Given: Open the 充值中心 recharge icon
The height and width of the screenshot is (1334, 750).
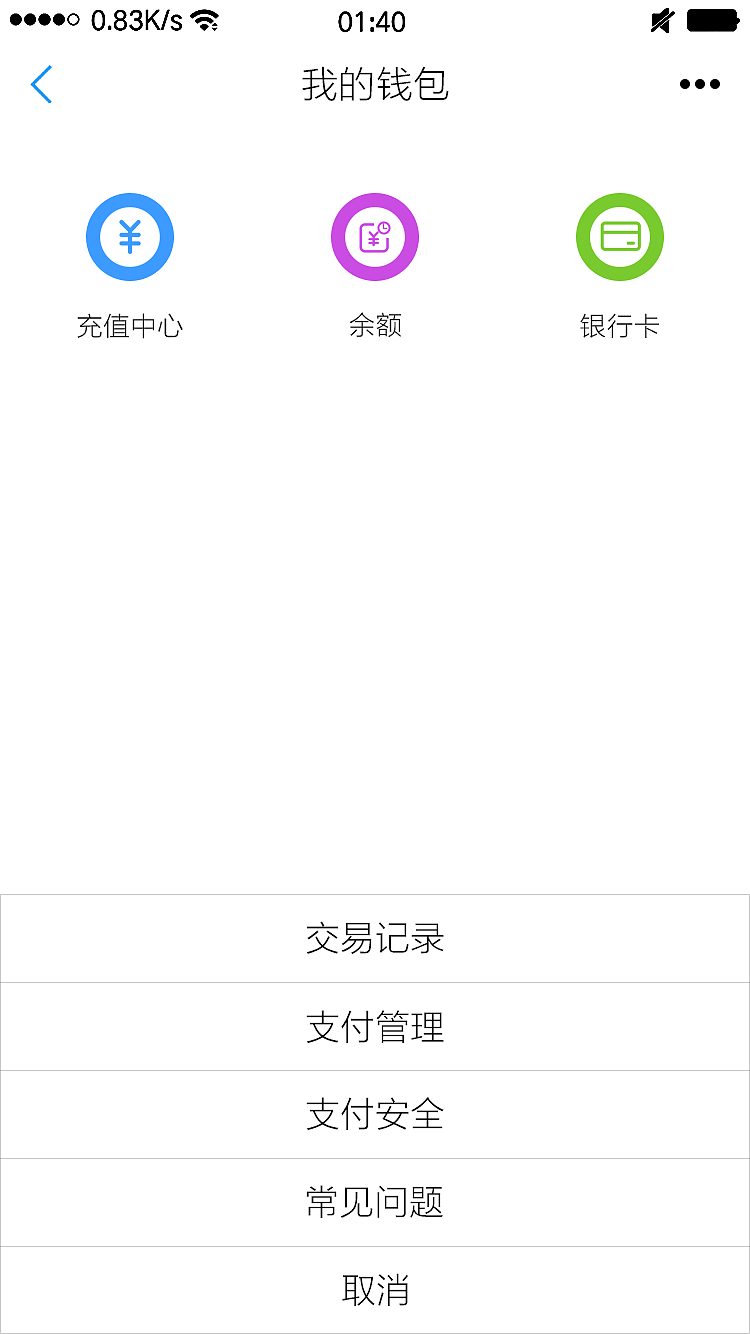Looking at the screenshot, I should [130, 236].
